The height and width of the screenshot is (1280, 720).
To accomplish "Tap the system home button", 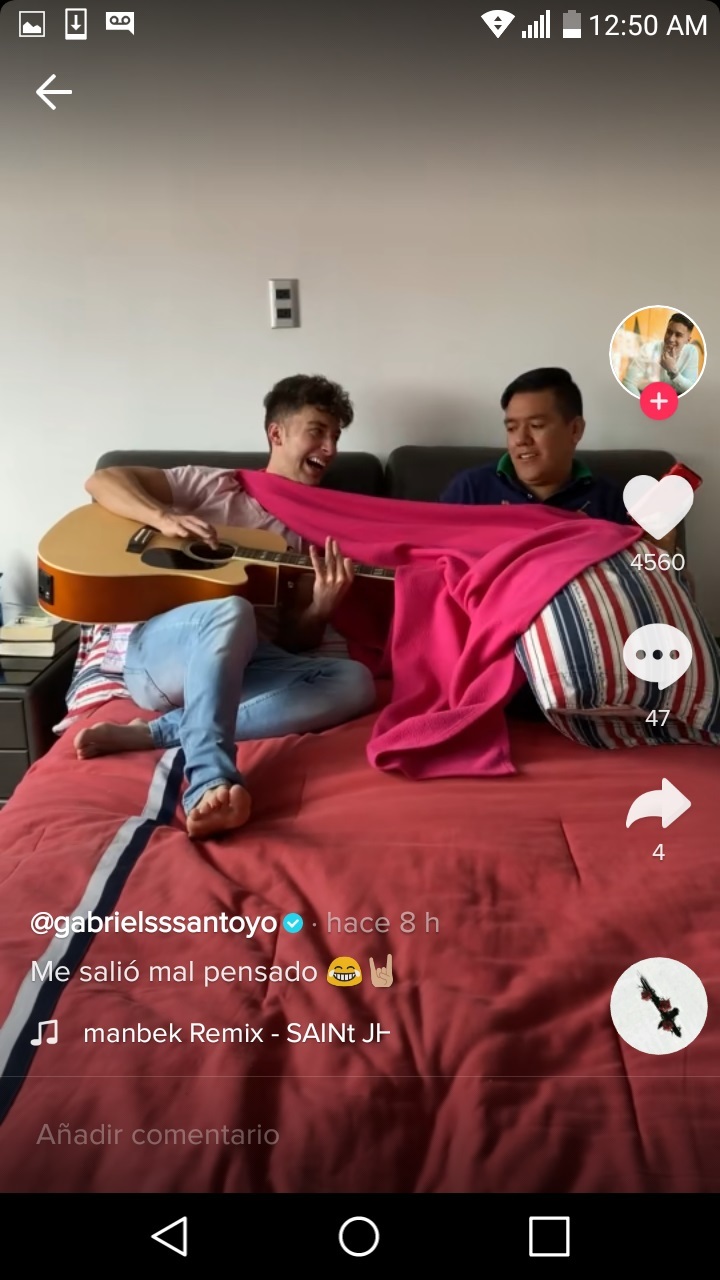I will pyautogui.click(x=359, y=1236).
